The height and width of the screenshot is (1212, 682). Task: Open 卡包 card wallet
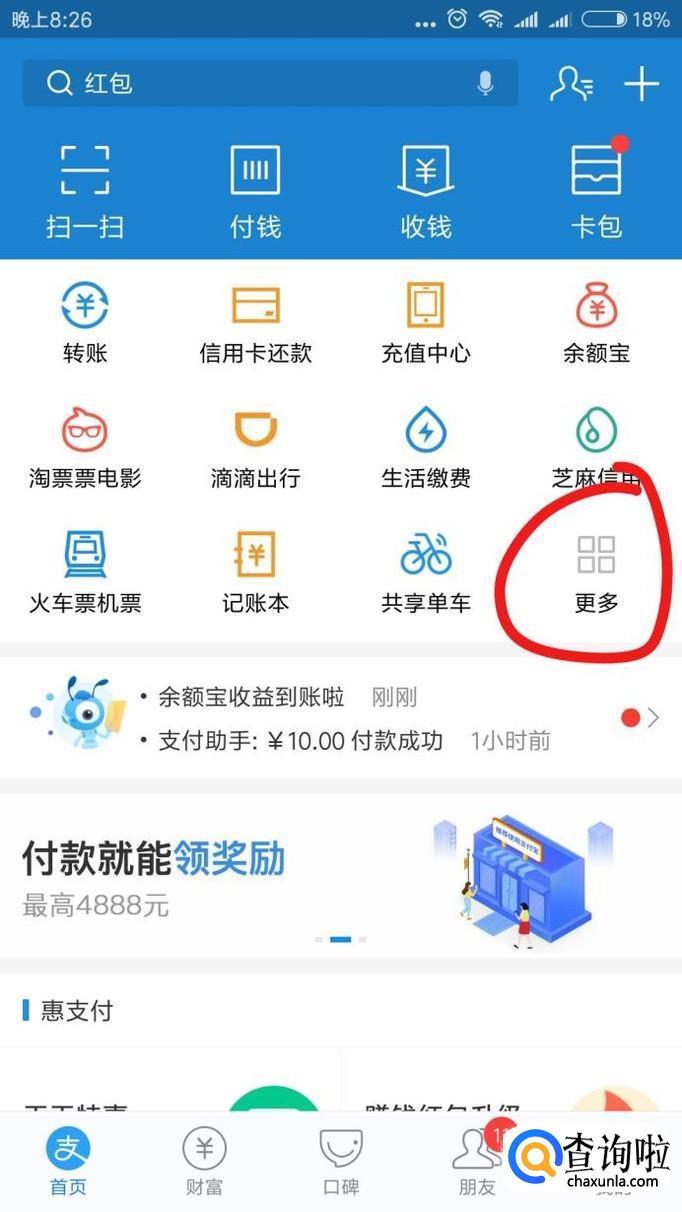click(x=597, y=190)
